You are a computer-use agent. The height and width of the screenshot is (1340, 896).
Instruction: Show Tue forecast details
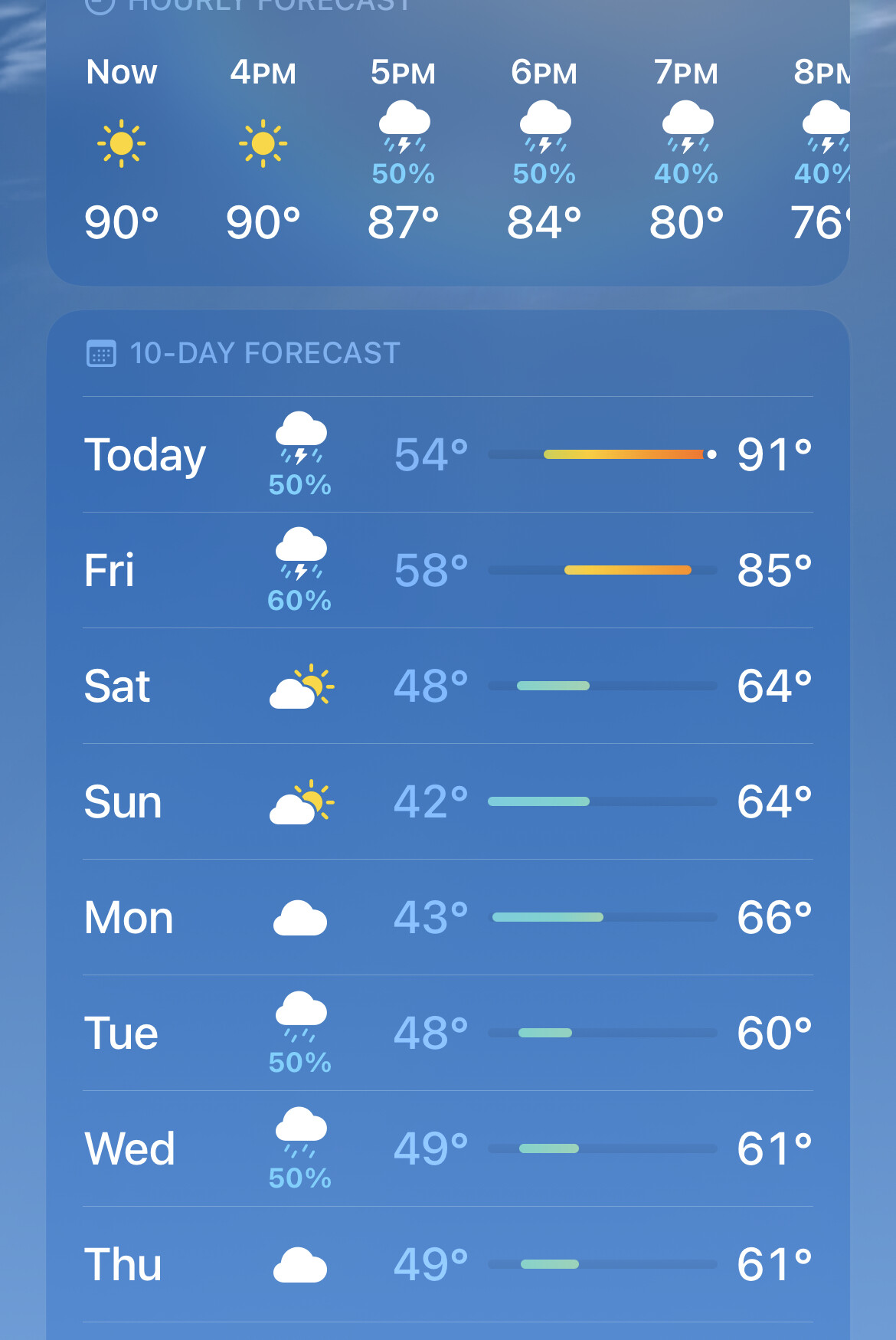448,1033
